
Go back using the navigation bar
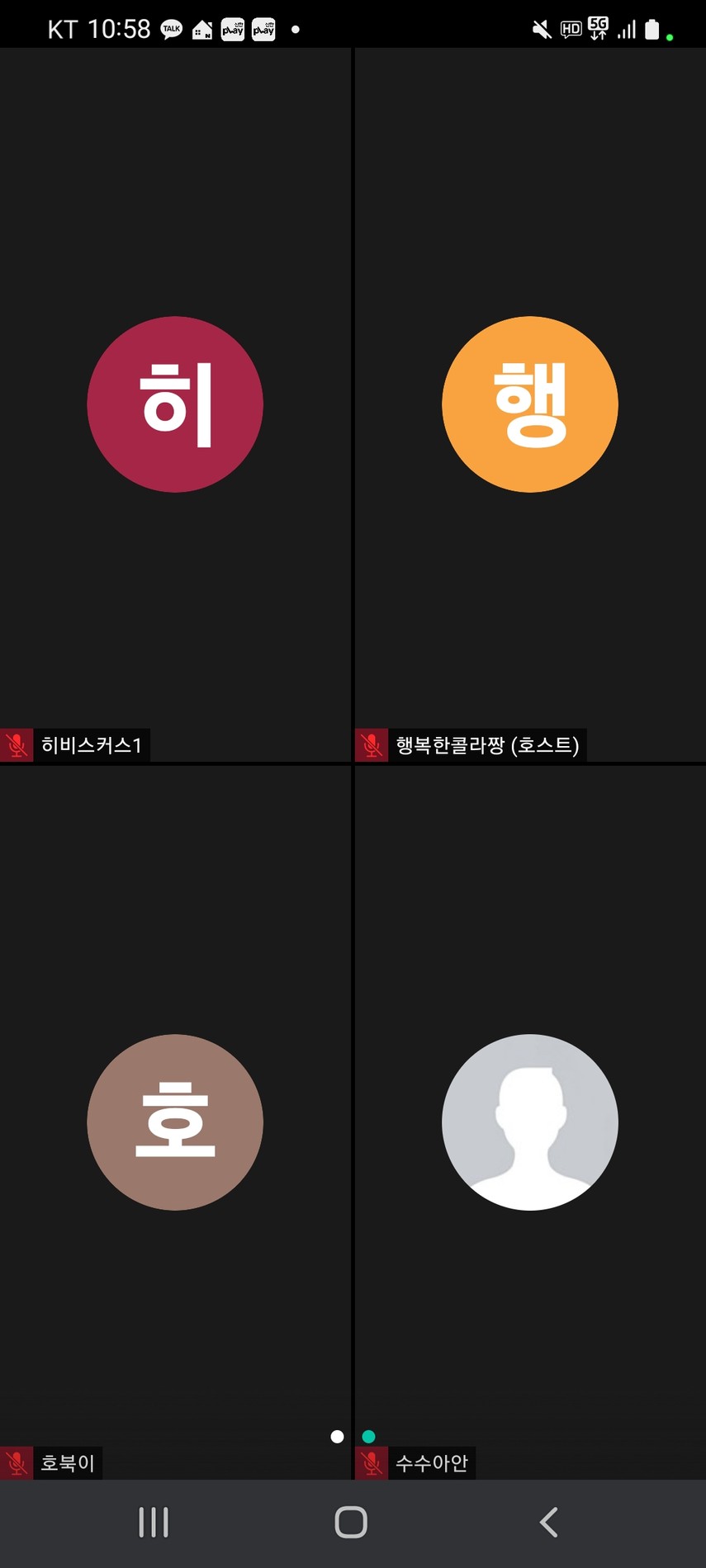click(549, 1523)
